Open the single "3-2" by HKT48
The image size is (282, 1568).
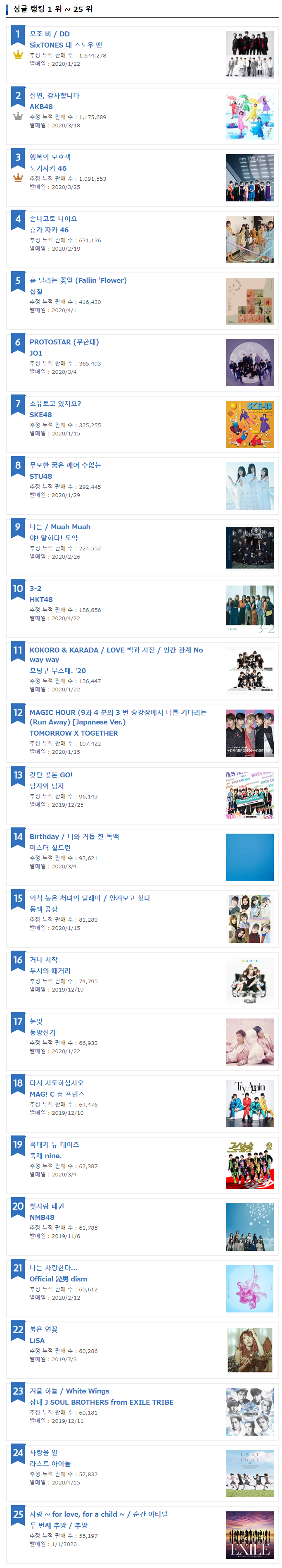point(35,588)
